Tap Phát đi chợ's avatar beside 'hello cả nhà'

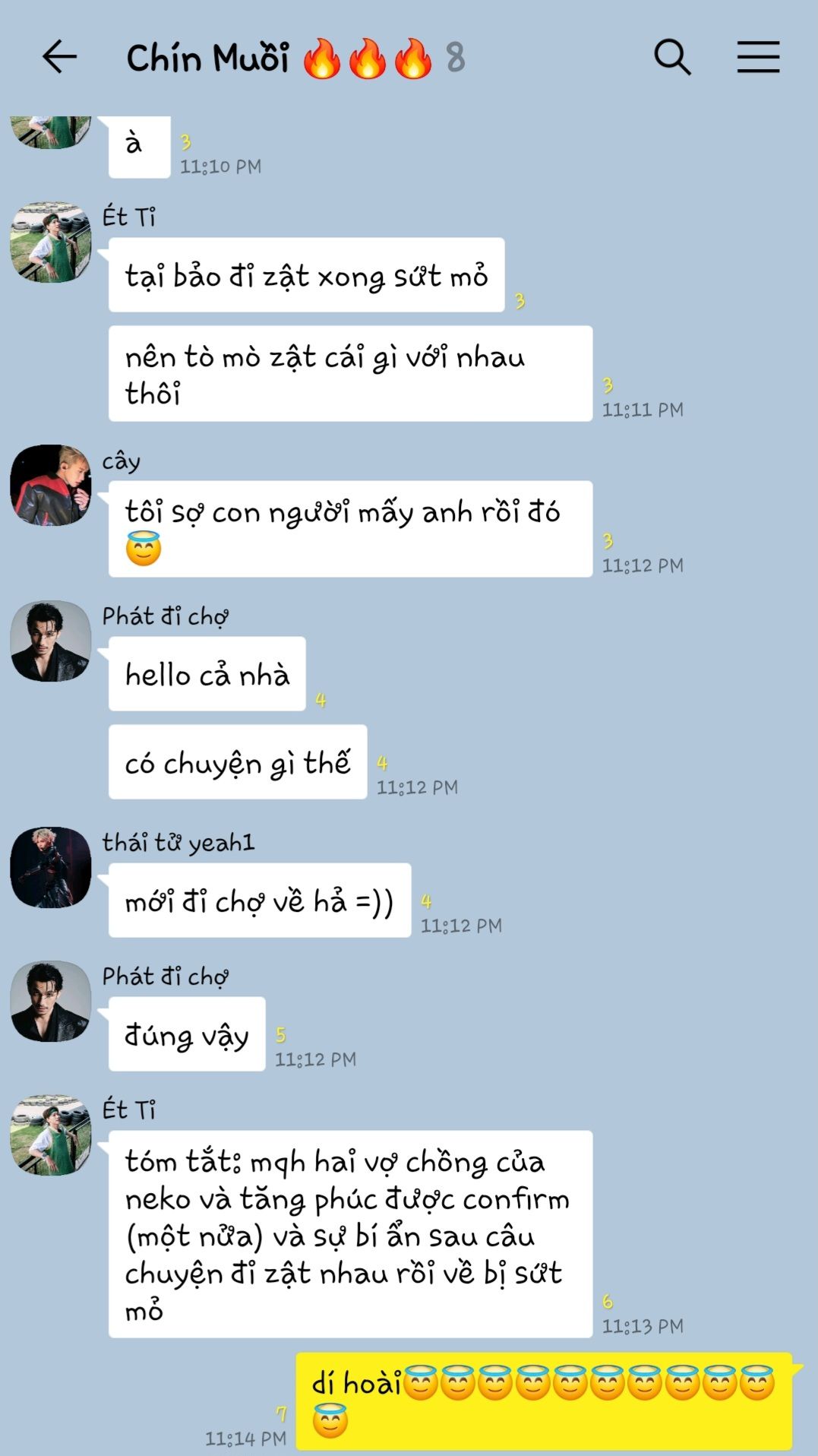click(51, 641)
